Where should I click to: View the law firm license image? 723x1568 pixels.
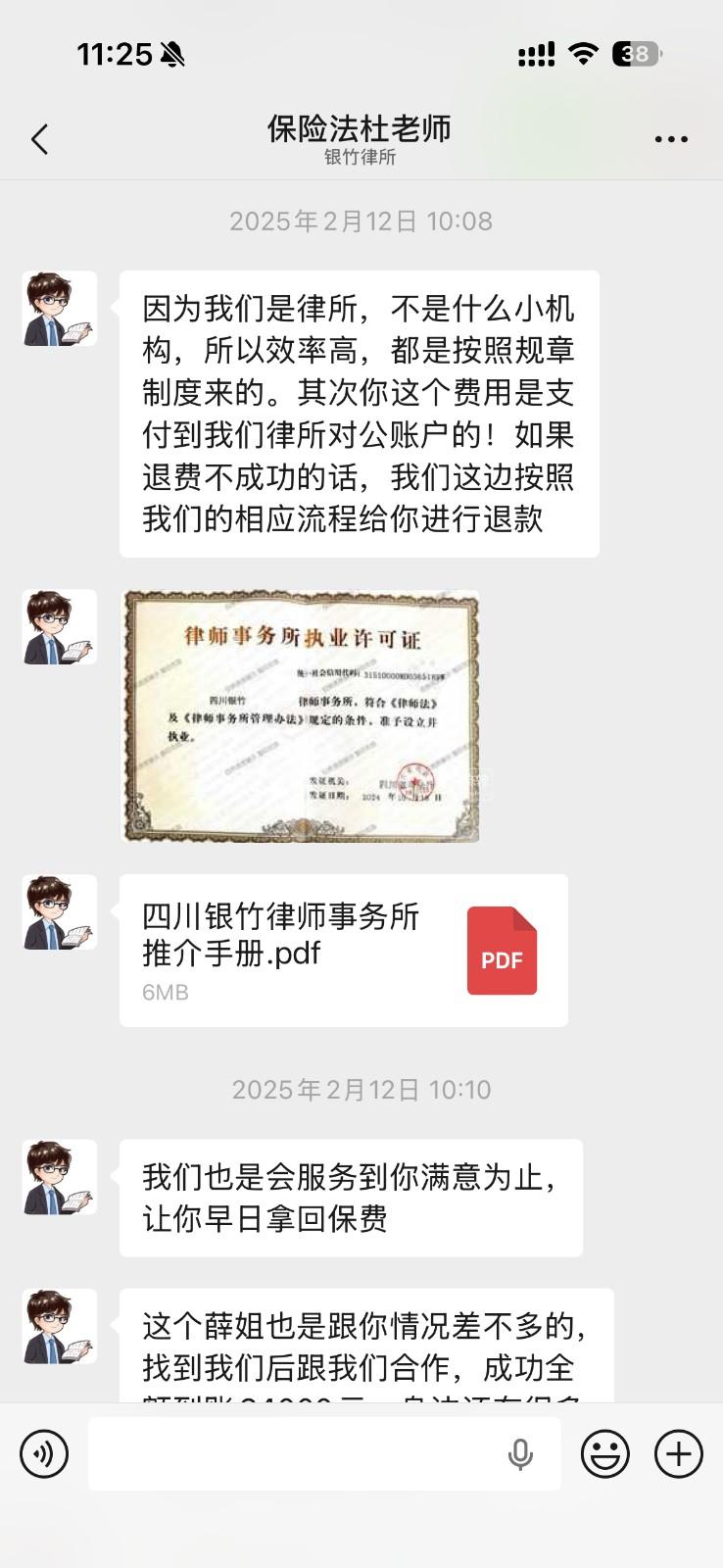click(x=300, y=716)
